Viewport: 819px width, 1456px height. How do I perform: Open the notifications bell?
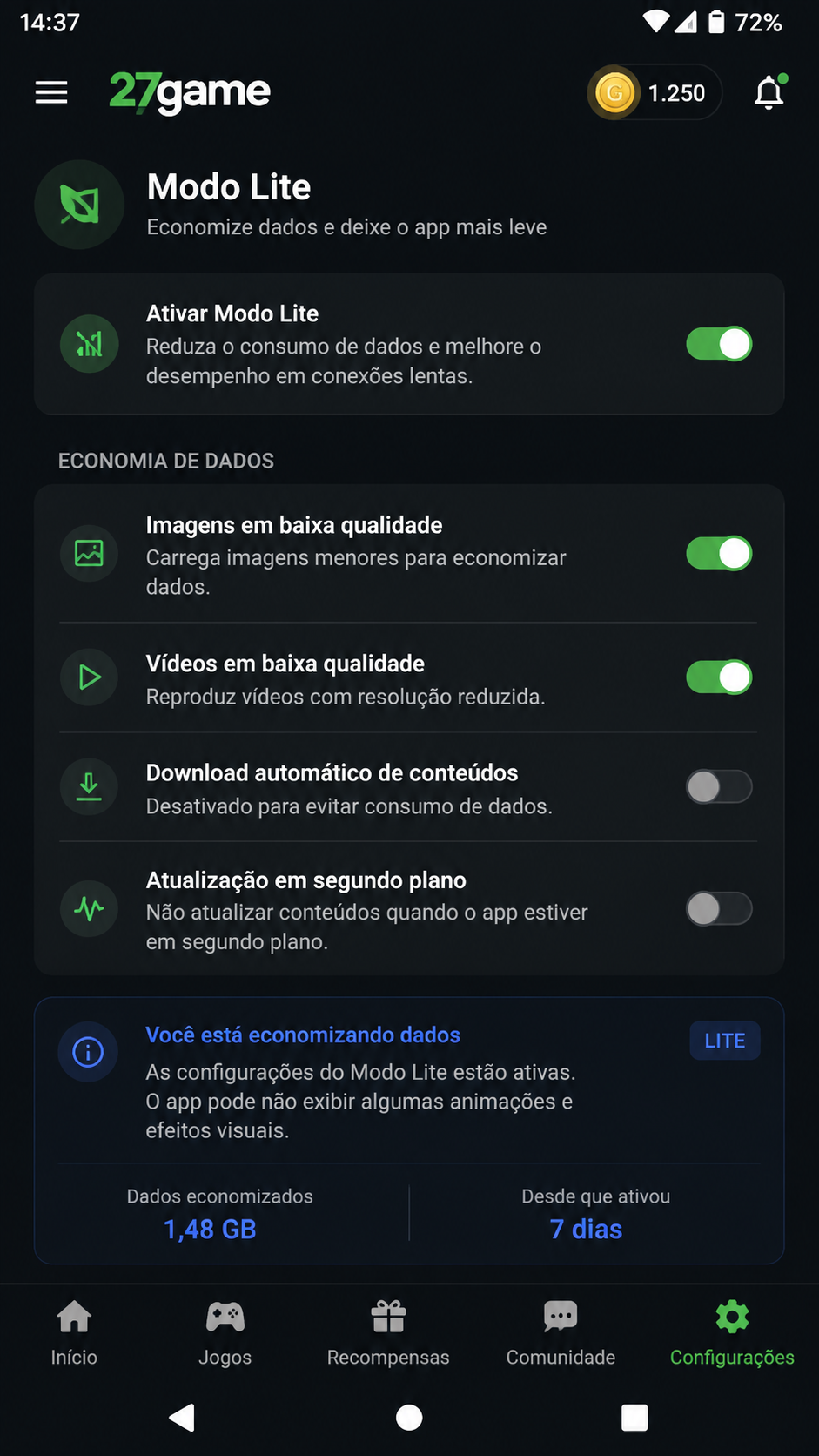[769, 92]
